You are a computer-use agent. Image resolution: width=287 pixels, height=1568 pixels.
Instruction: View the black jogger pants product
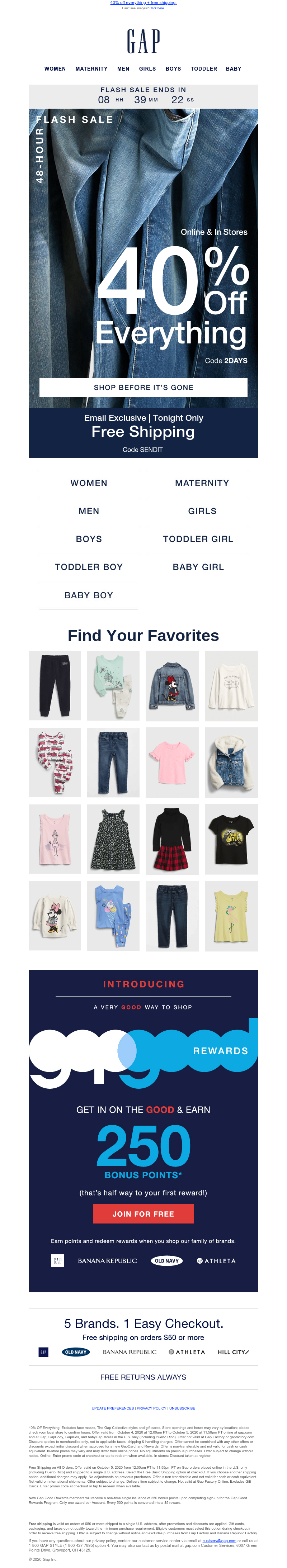tap(55, 685)
